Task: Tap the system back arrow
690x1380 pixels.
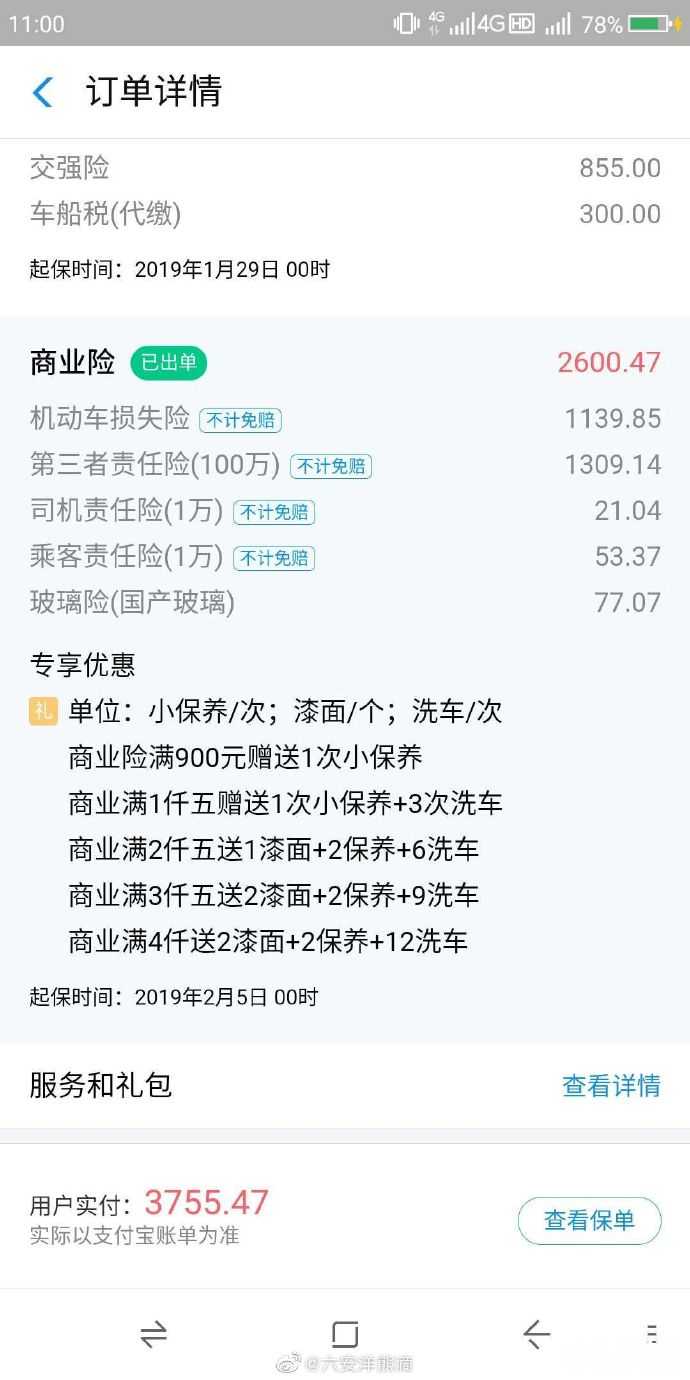Action: click(536, 1333)
